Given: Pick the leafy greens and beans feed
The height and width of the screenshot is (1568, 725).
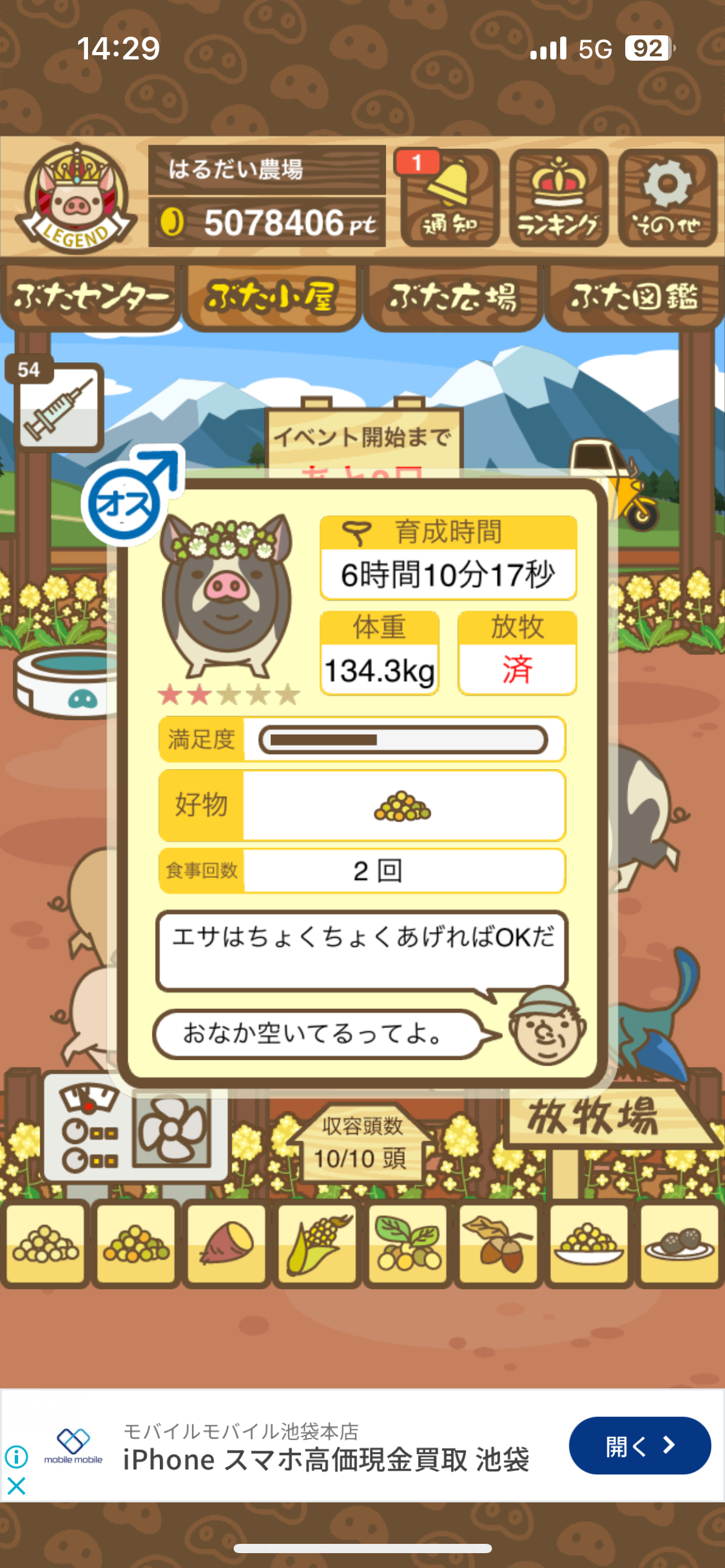Looking at the screenshot, I should [x=408, y=1244].
